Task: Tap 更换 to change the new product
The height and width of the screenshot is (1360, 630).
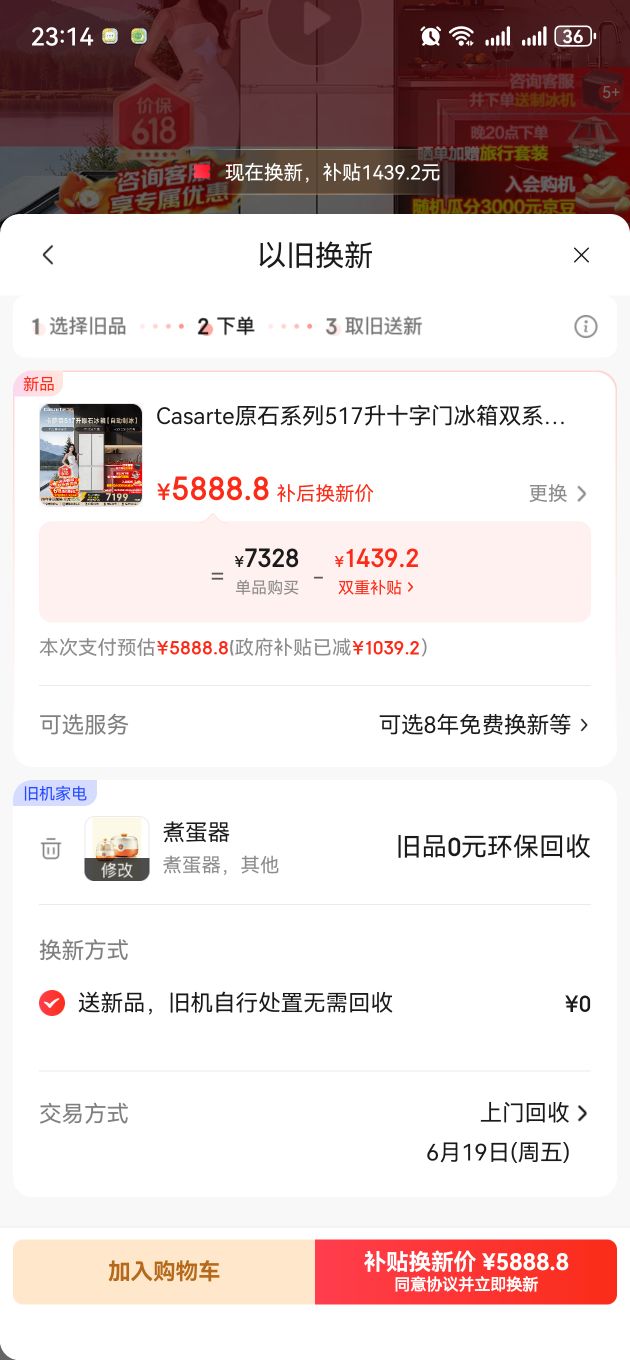Action: click(558, 493)
